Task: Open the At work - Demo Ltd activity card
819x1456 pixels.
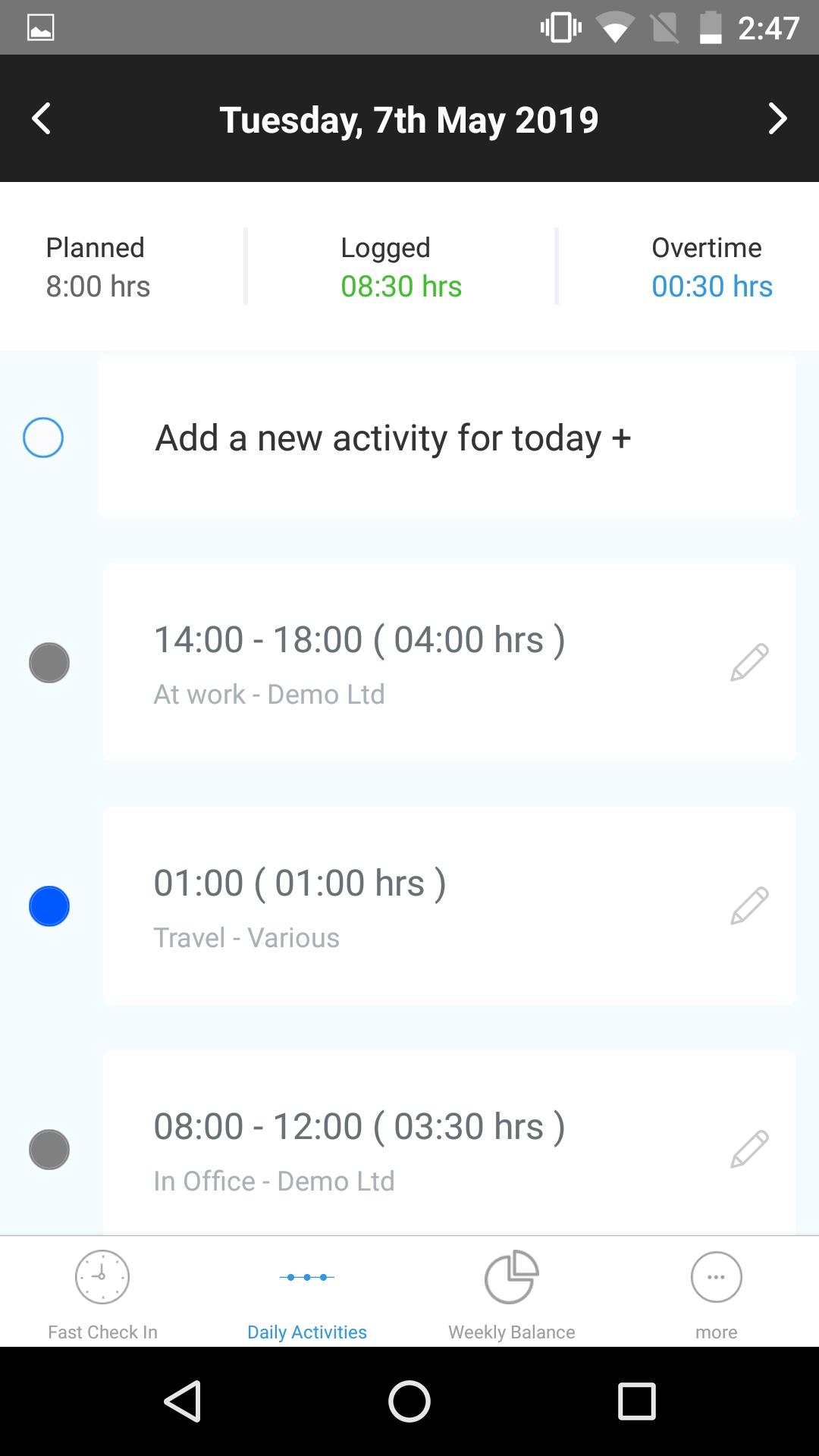Action: click(450, 662)
